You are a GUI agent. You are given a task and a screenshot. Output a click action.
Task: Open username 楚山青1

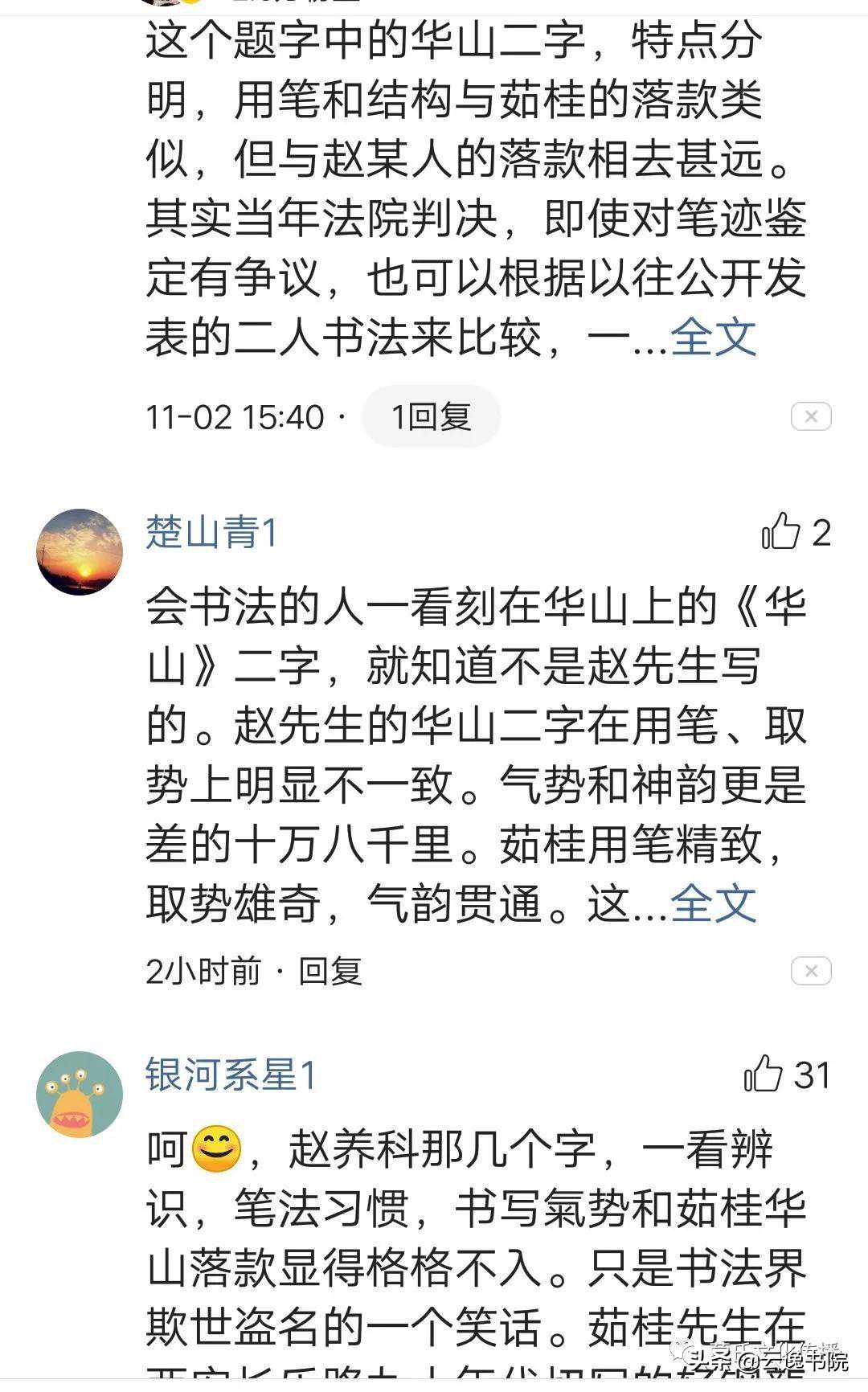[211, 532]
